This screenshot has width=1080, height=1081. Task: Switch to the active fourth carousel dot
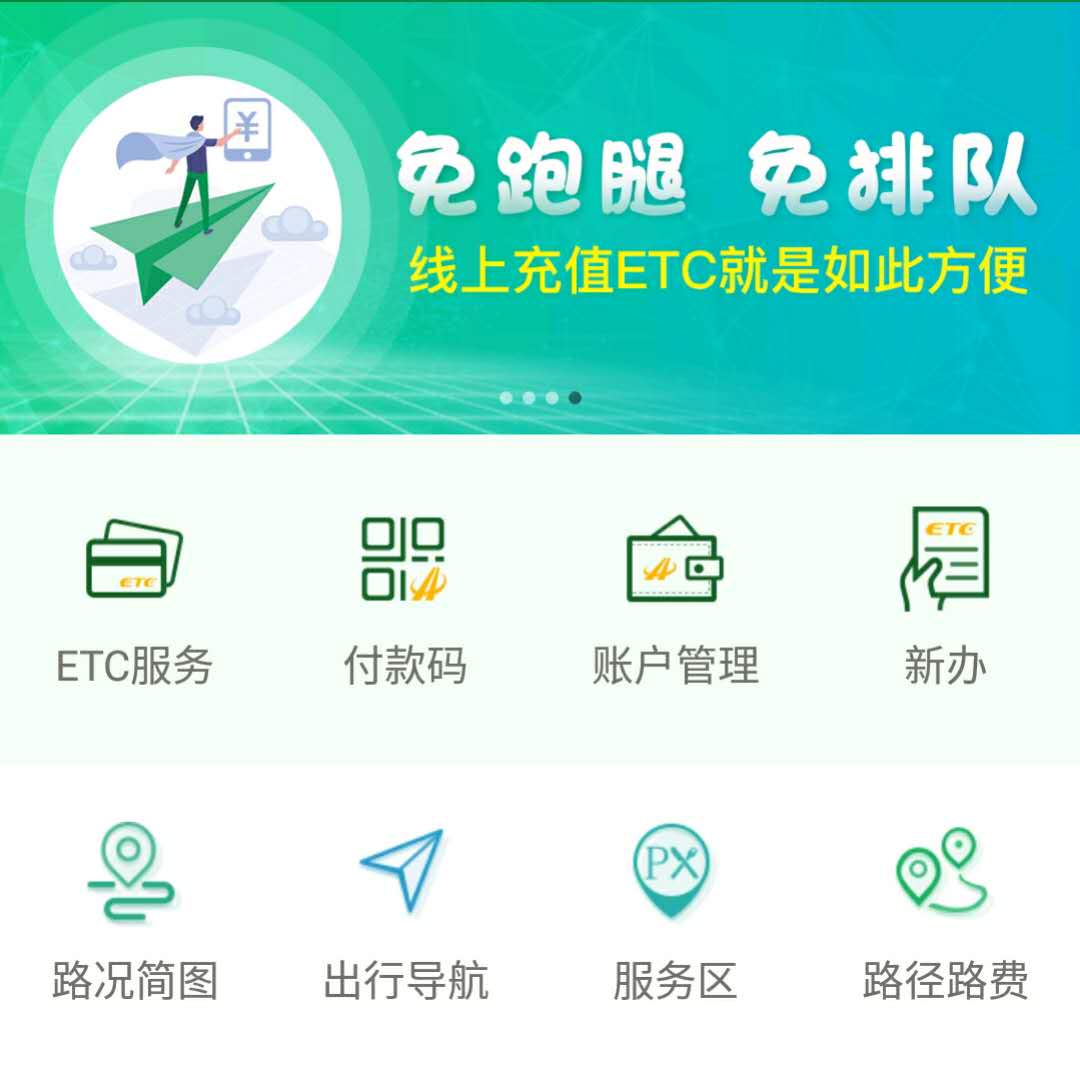(x=573, y=396)
